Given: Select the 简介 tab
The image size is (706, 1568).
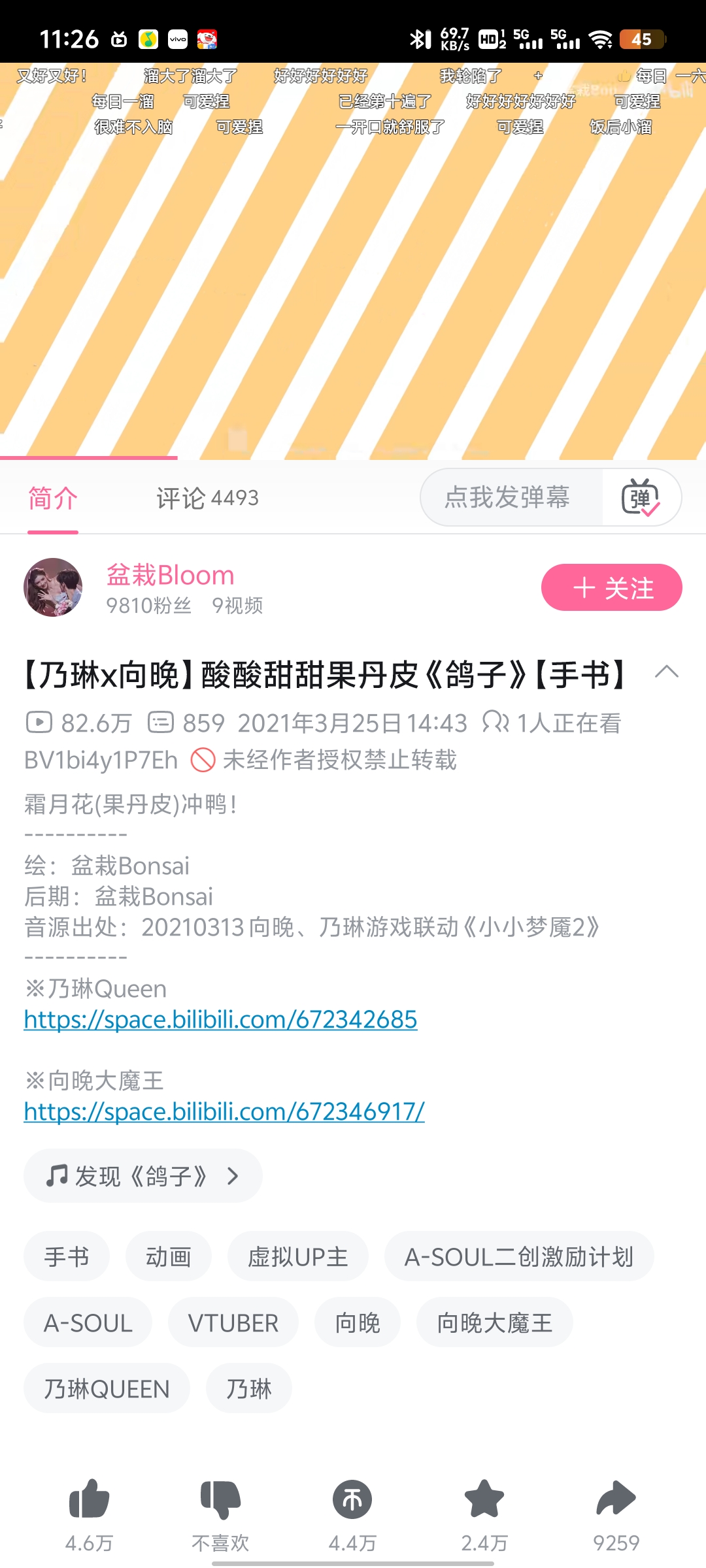Looking at the screenshot, I should coord(53,498).
